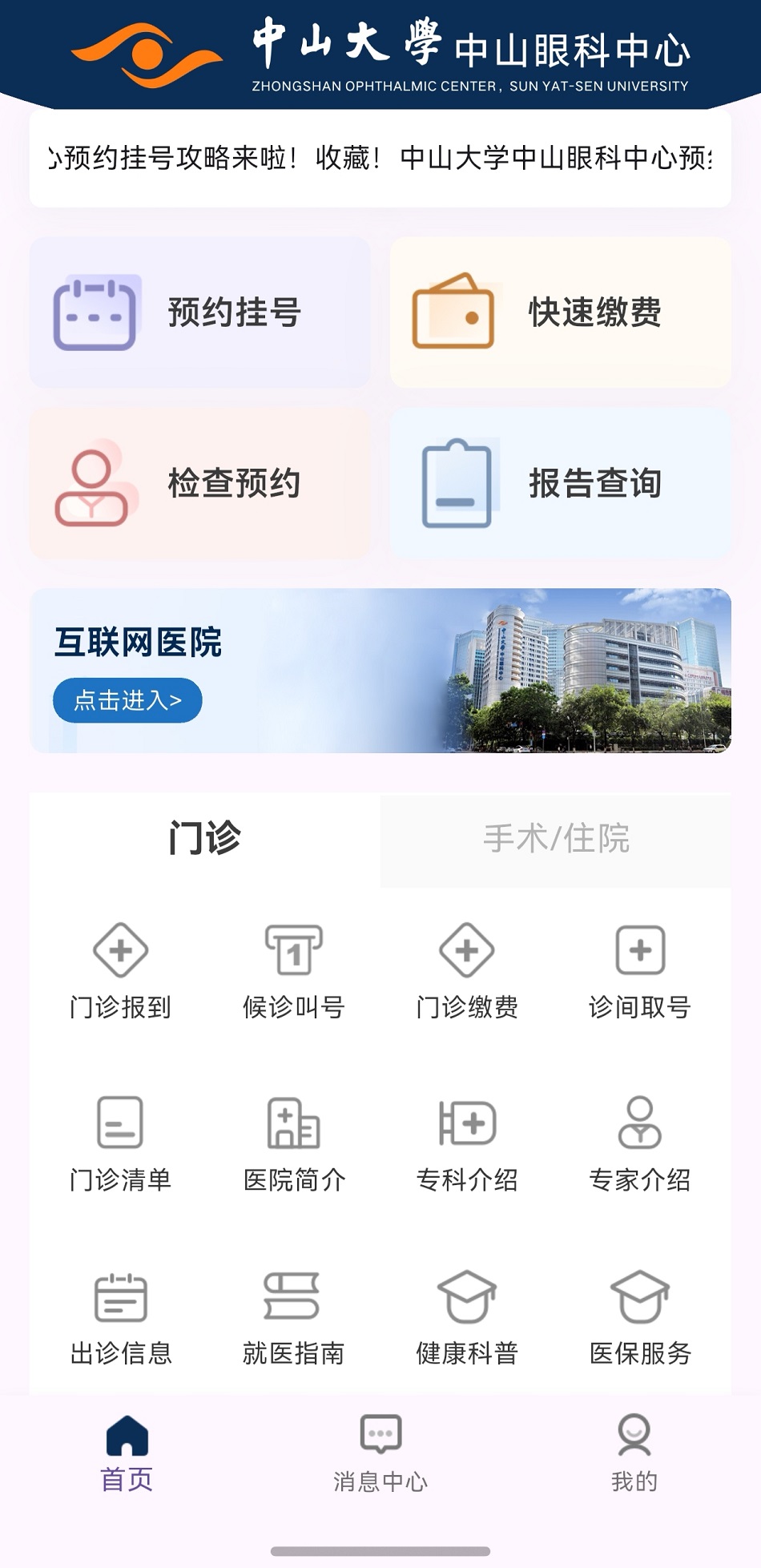
Task: Tap 点击进入 to enter internet hospital
Action: pos(128,699)
